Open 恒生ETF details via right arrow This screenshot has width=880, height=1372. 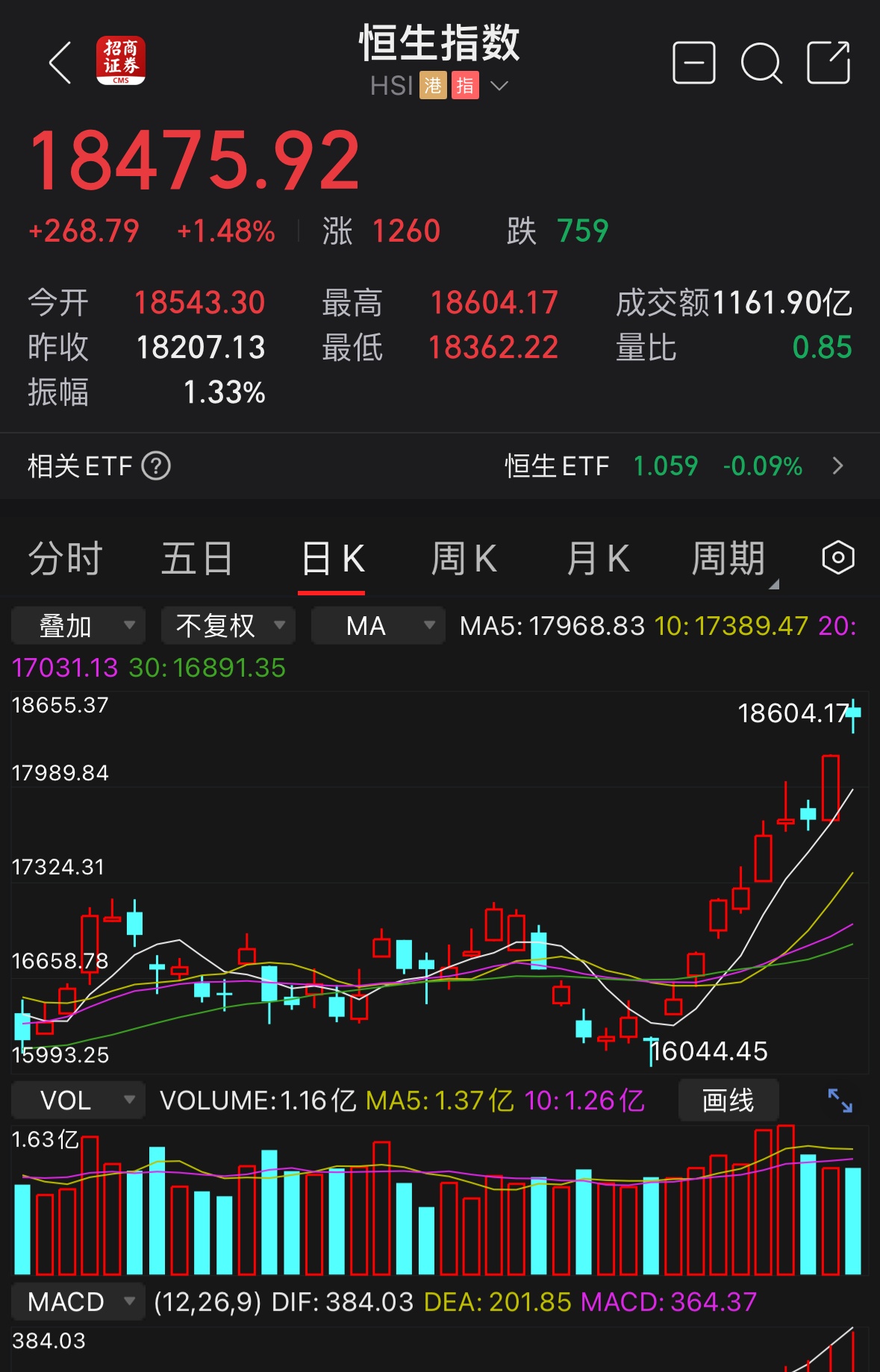[837, 465]
